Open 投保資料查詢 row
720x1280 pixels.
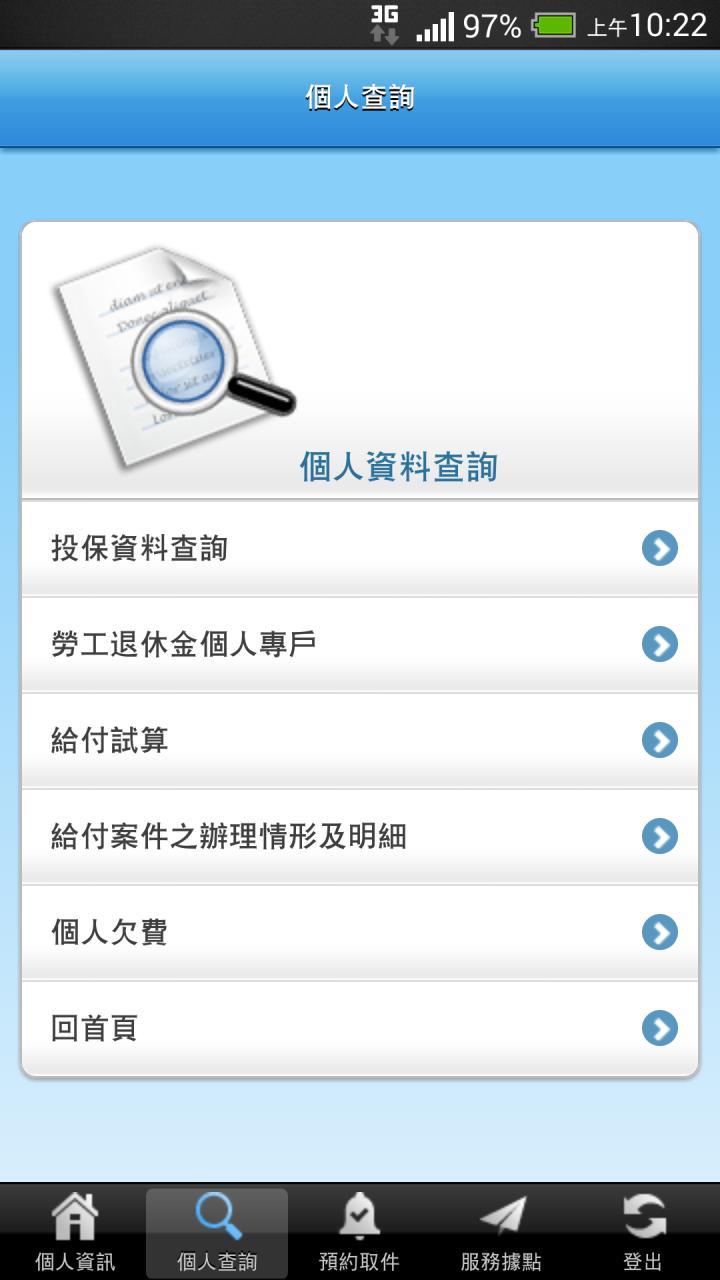[x=360, y=548]
